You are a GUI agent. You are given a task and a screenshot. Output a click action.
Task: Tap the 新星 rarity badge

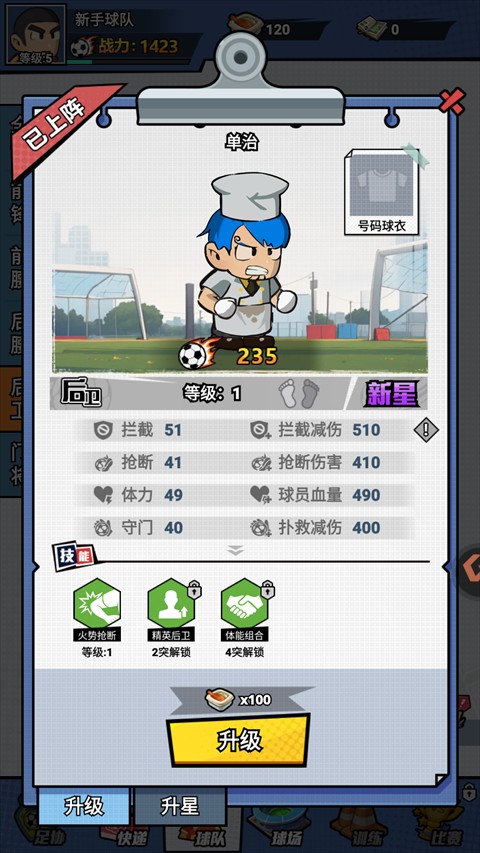391,393
